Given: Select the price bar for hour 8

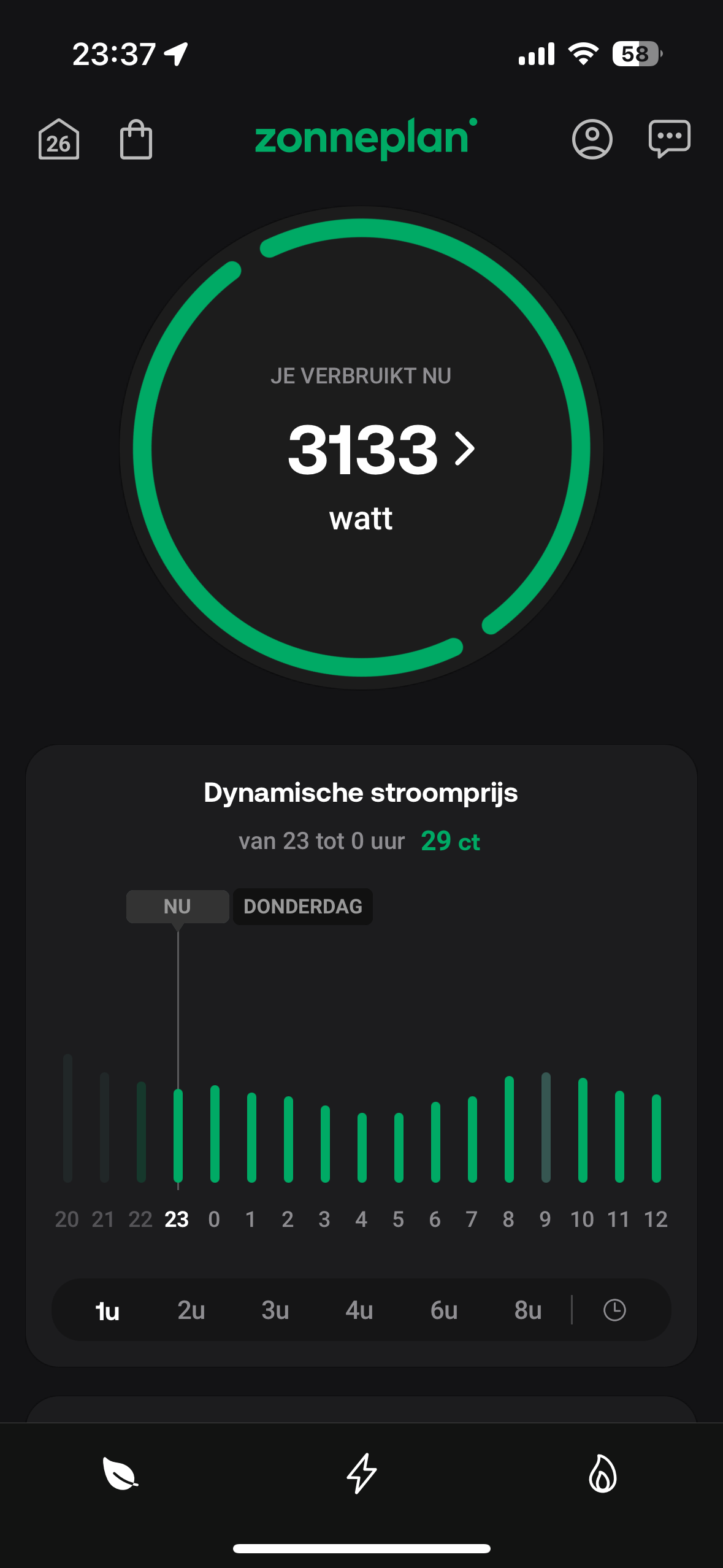Looking at the screenshot, I should (x=509, y=1129).
